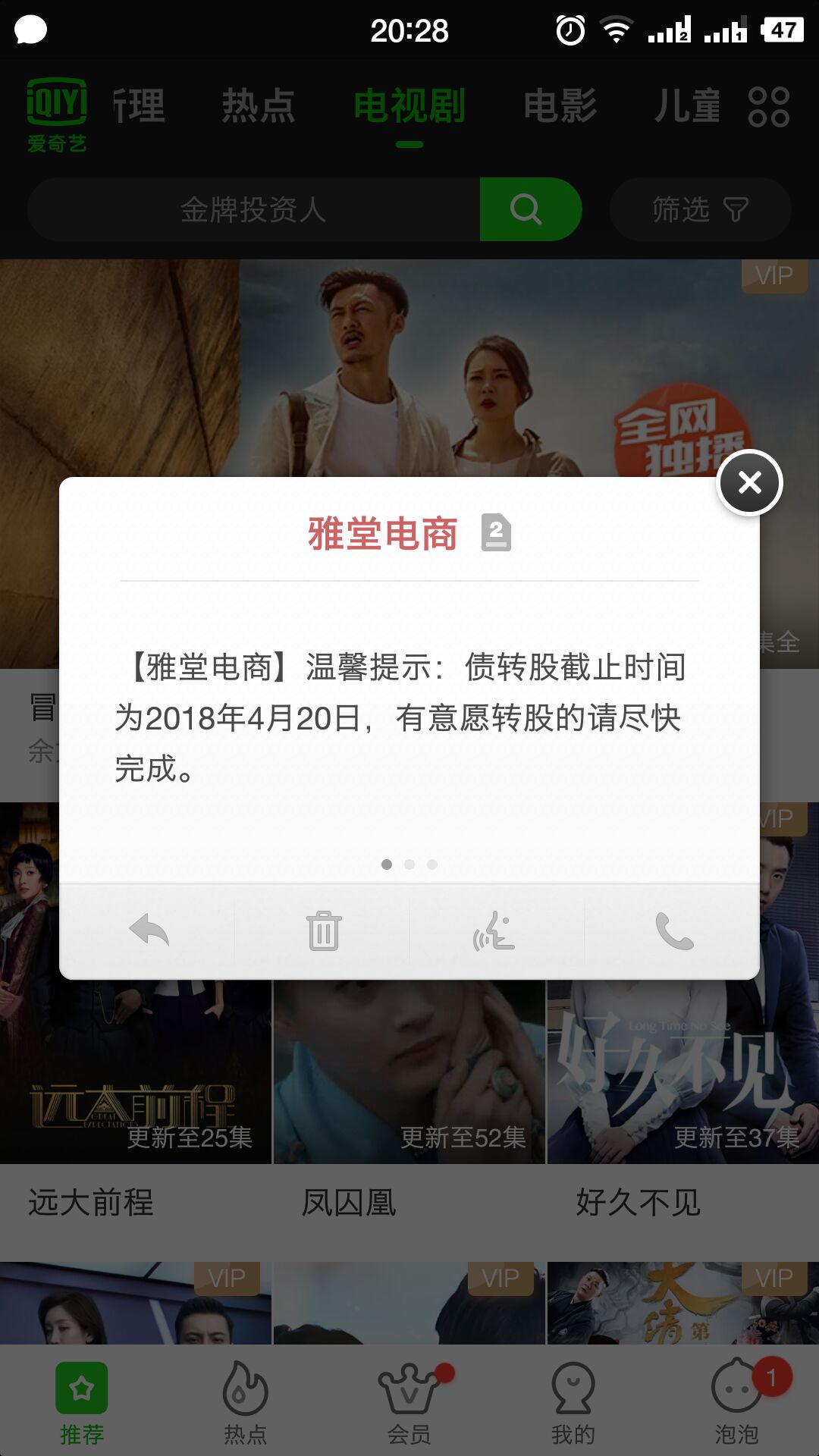Tap the green search button
This screenshot has width=819, height=1456.
click(x=529, y=209)
